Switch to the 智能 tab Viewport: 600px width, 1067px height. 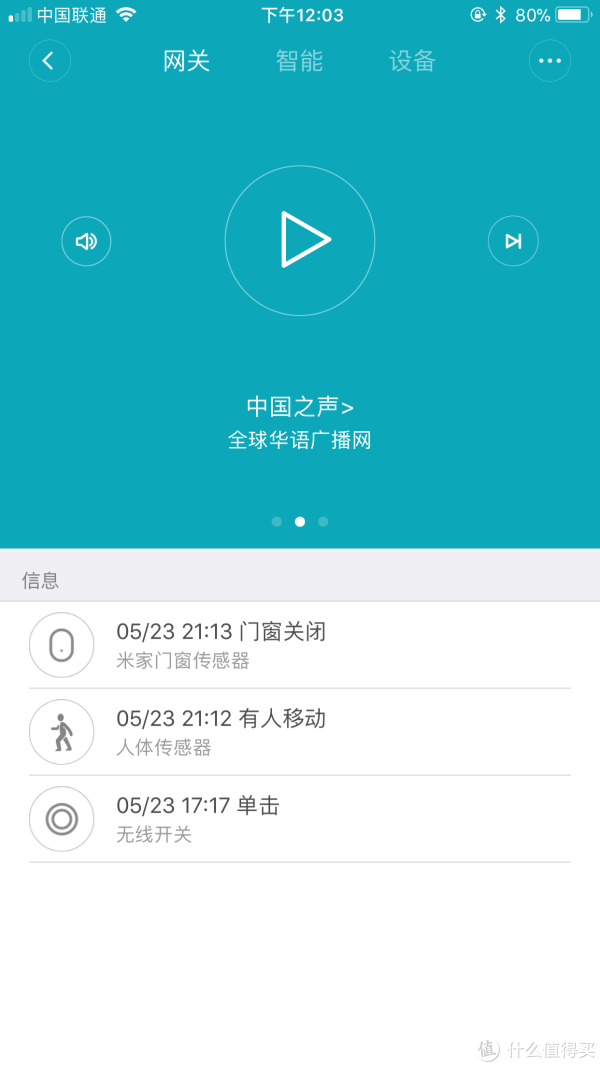coord(299,61)
